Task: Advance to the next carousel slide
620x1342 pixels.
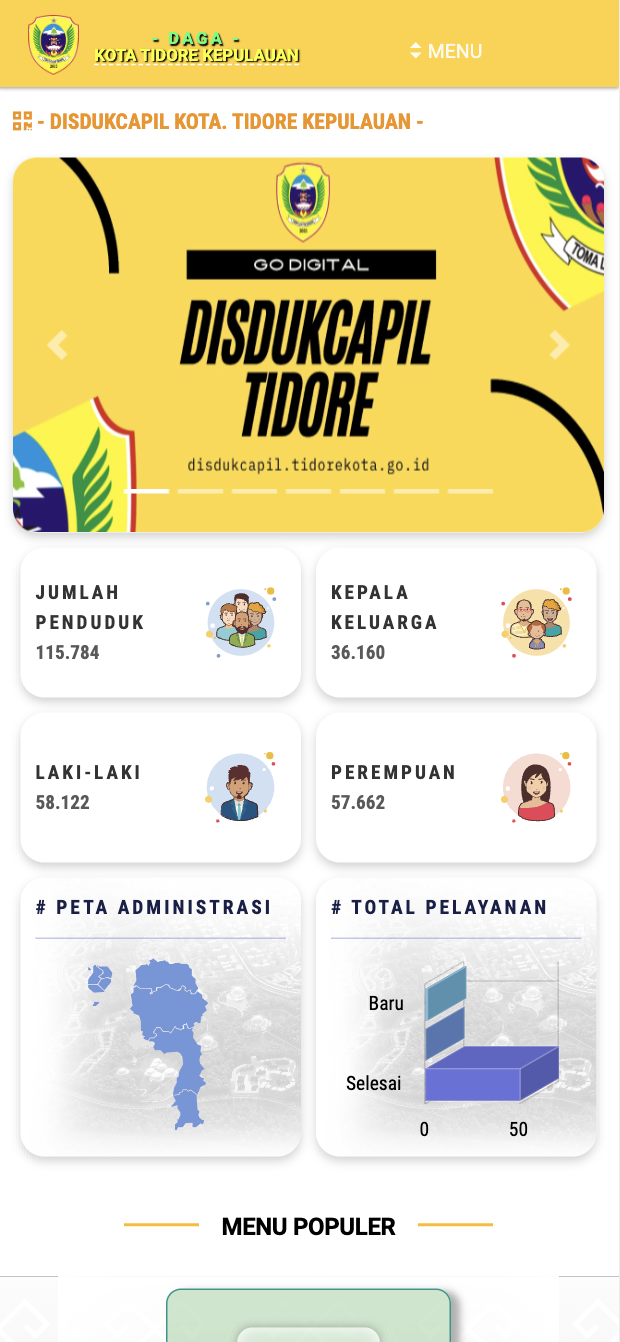Action: [559, 345]
